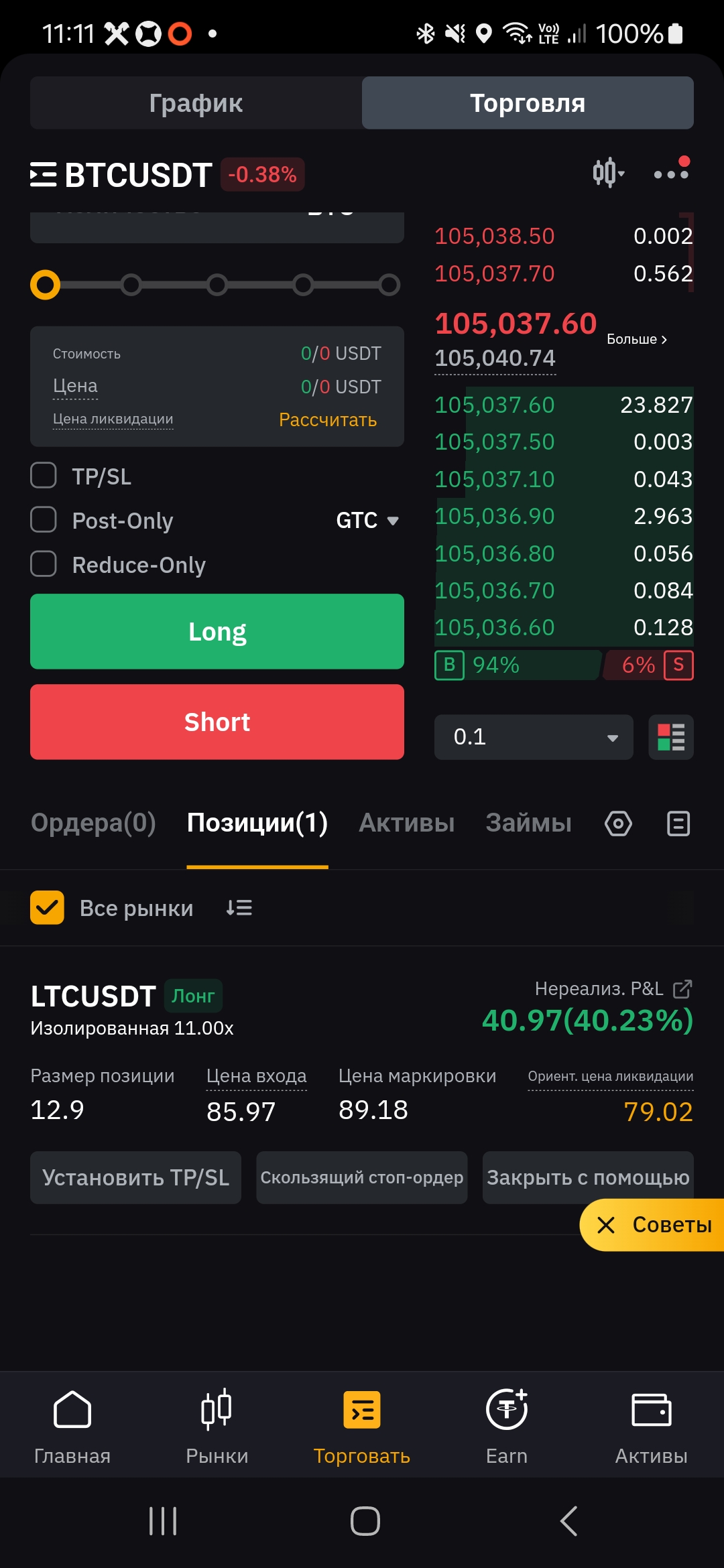Switch to the График tab
Screen dimensions: 724x1568
tap(196, 103)
